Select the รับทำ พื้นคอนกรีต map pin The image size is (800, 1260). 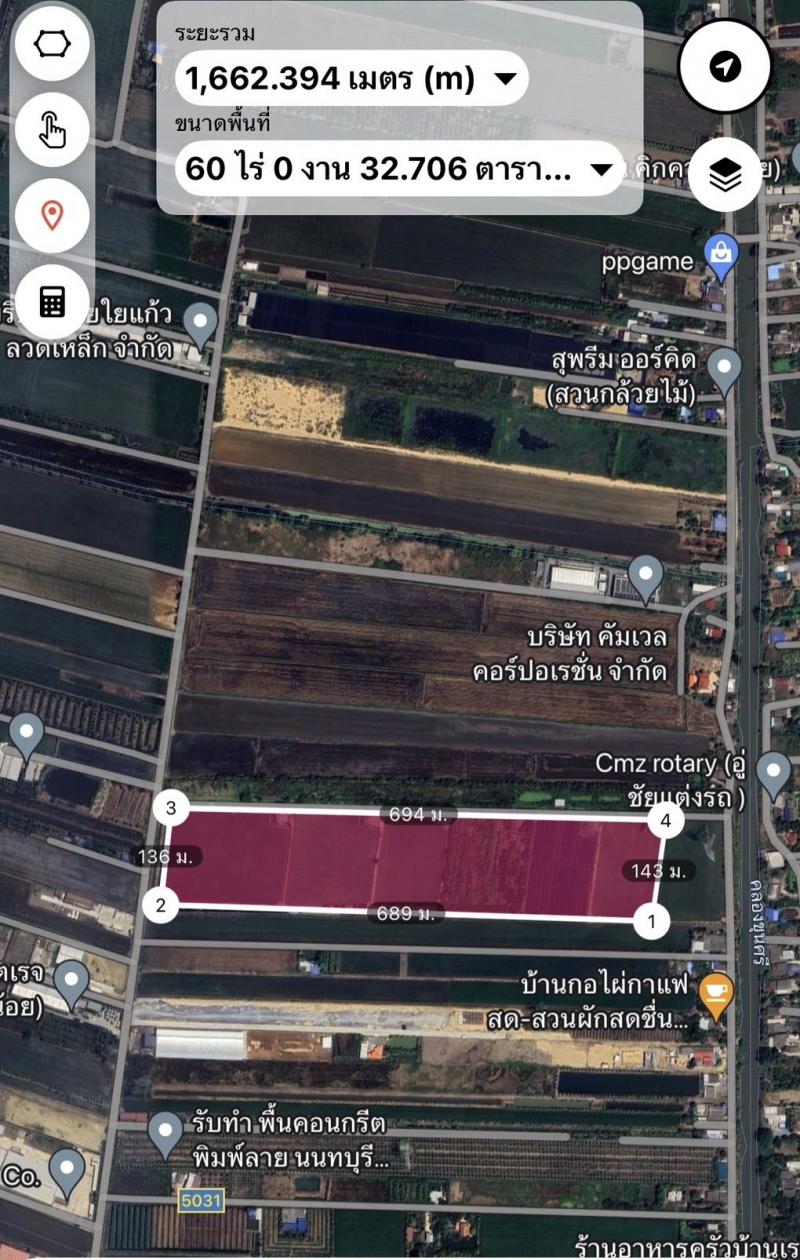click(165, 1133)
